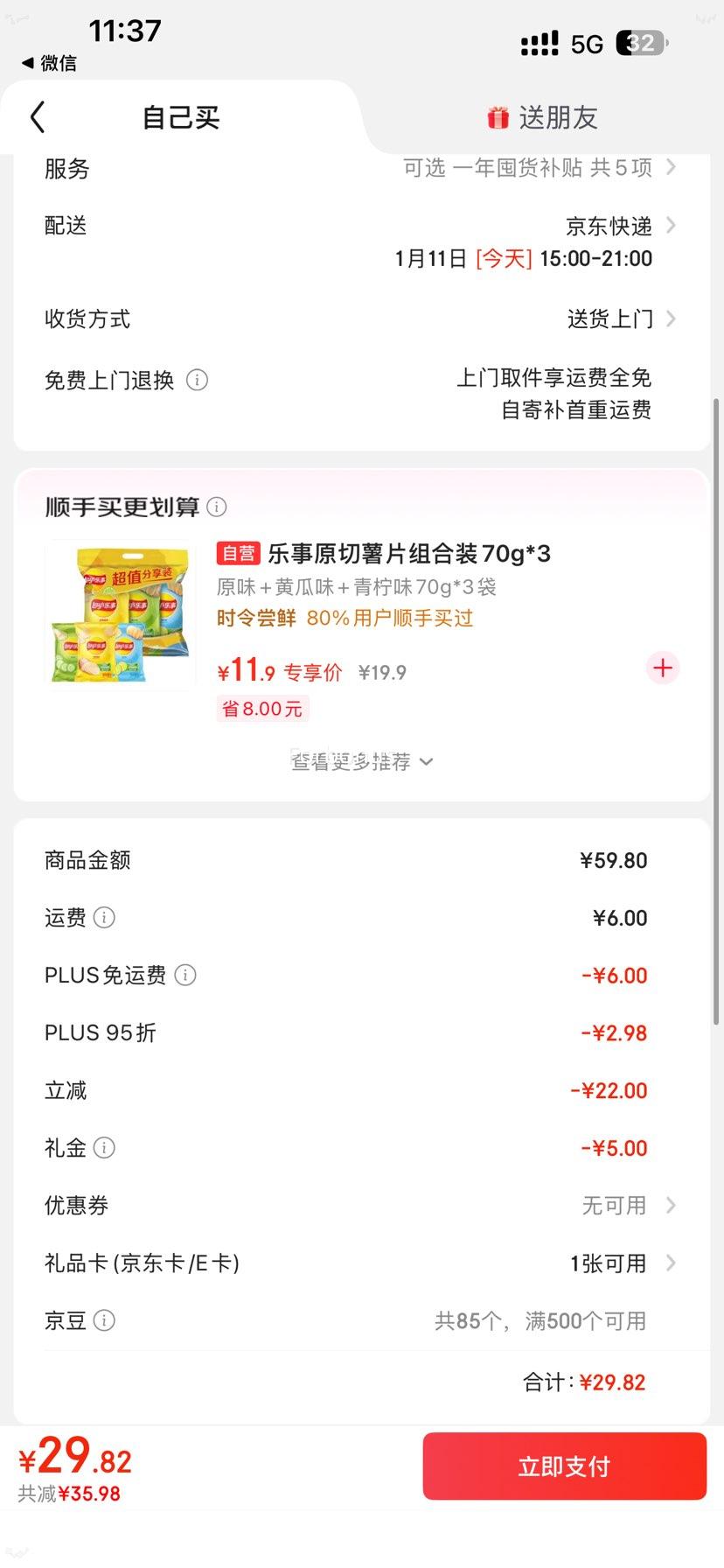The height and width of the screenshot is (1568, 724).
Task: Expand 查看更多推荐 recommendations
Action: pos(362,760)
